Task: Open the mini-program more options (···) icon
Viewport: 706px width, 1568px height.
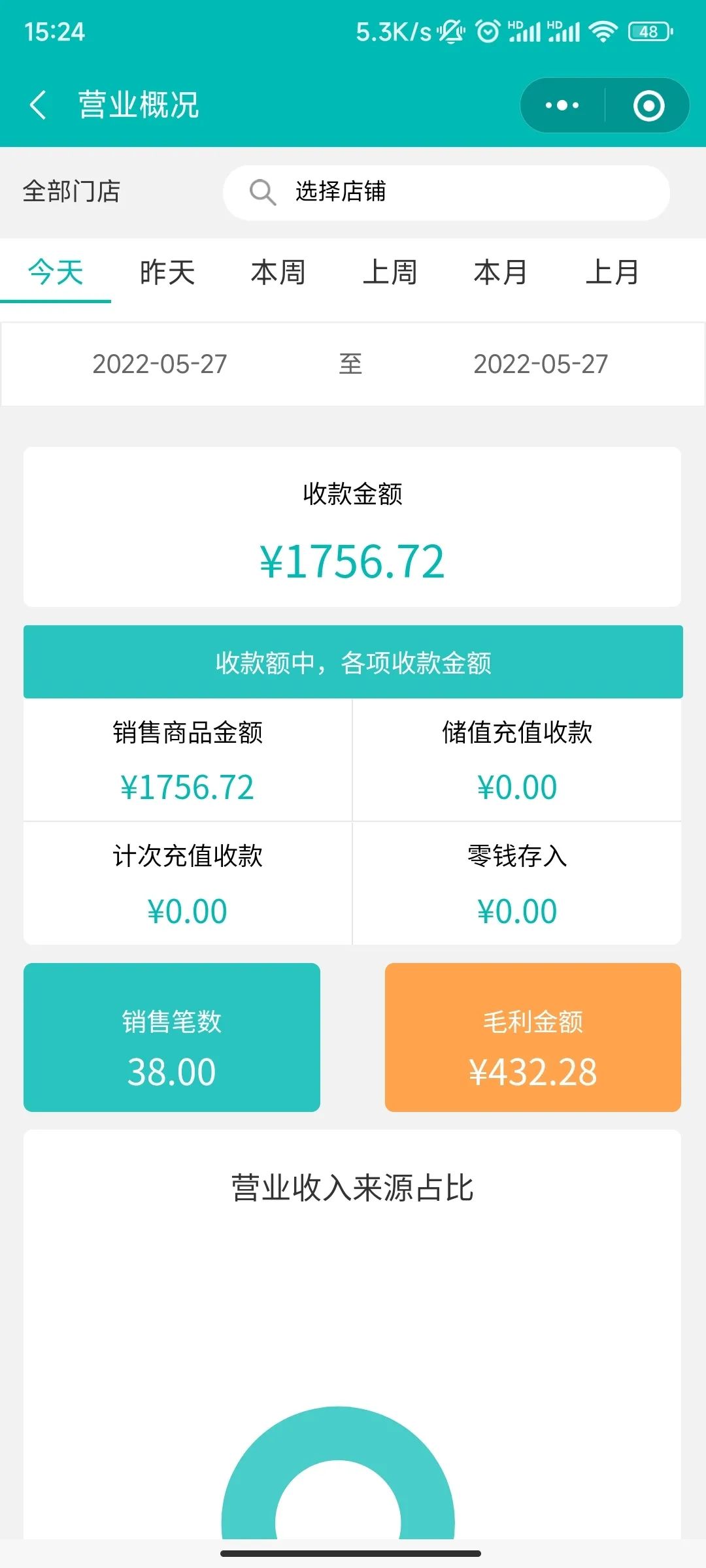Action: click(562, 105)
